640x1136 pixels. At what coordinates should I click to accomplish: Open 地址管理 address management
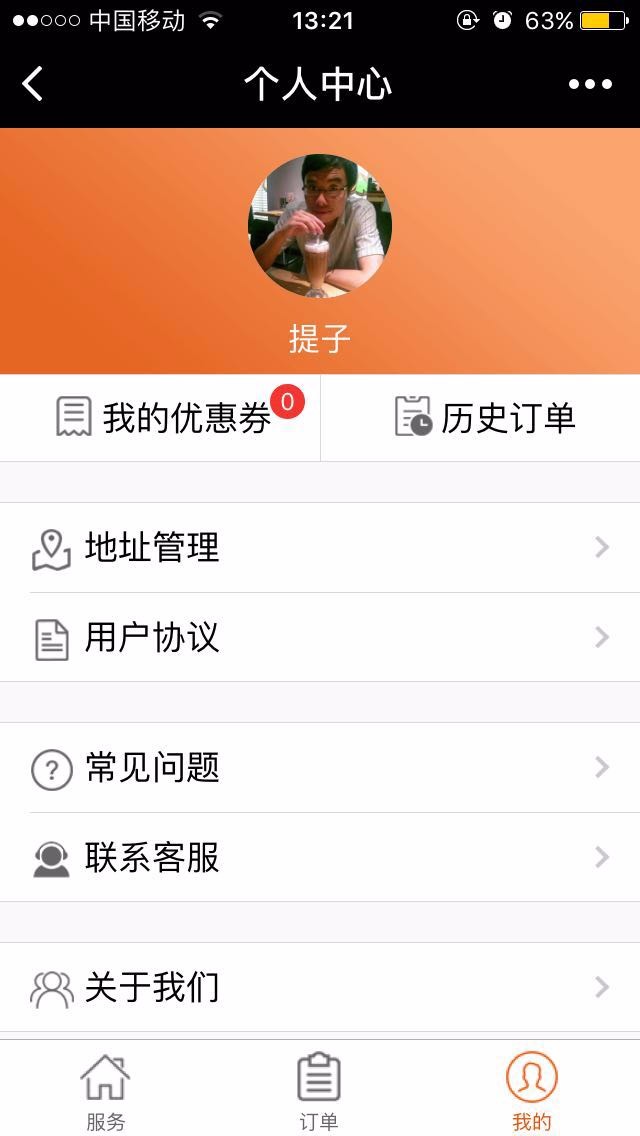[x=320, y=547]
